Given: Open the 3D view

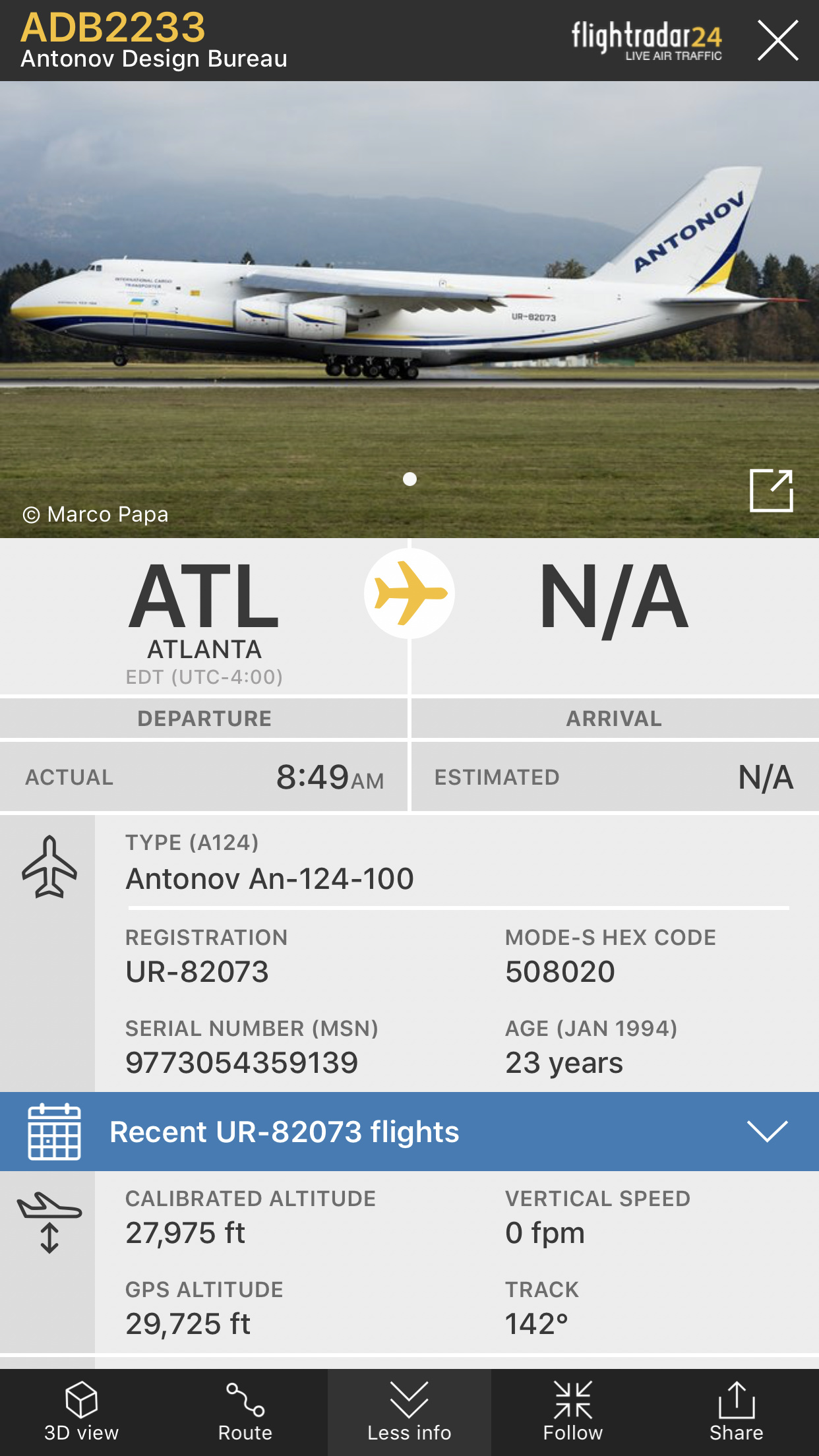Looking at the screenshot, I should coord(81,1412).
